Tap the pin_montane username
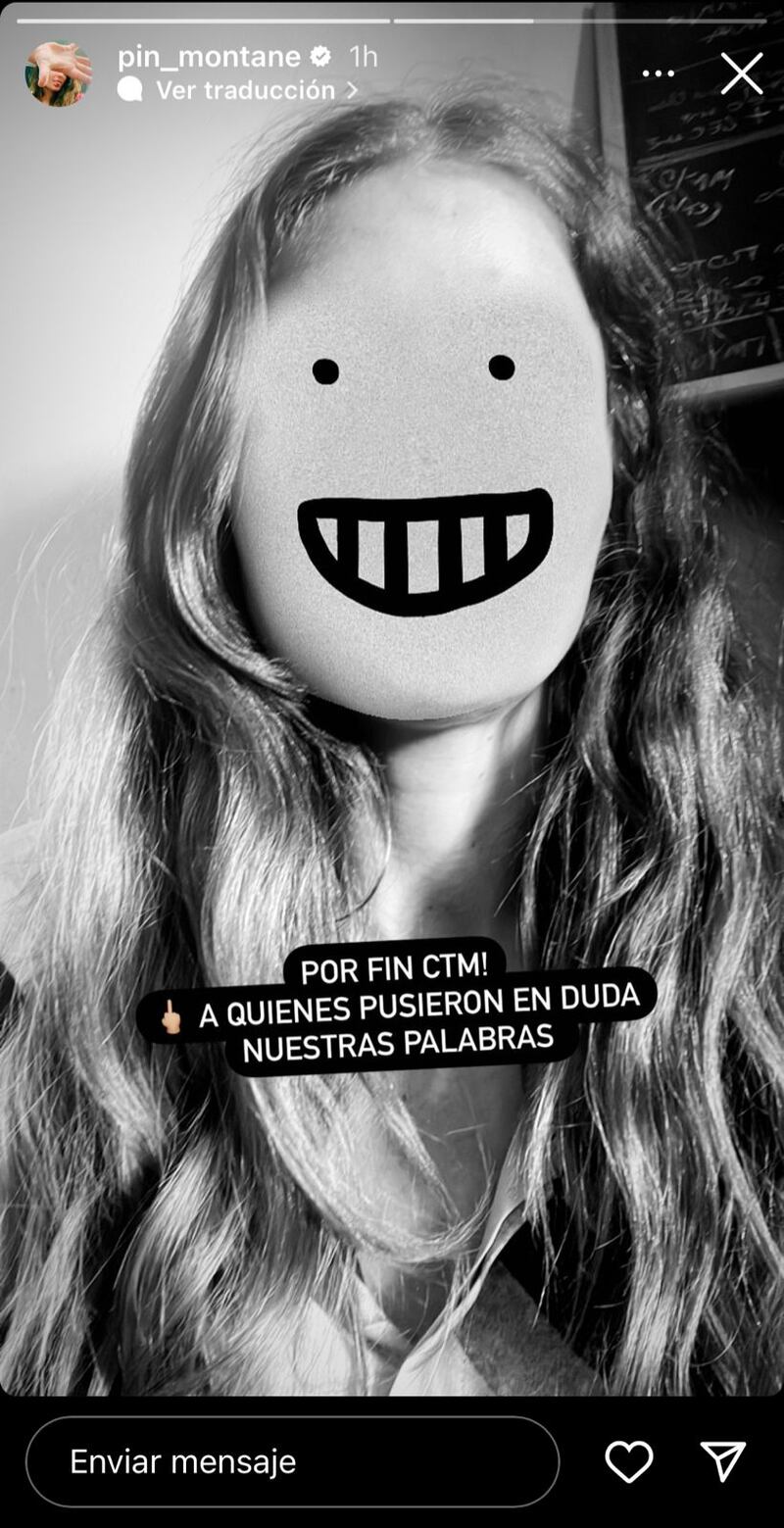The image size is (784, 1528). click(209, 57)
